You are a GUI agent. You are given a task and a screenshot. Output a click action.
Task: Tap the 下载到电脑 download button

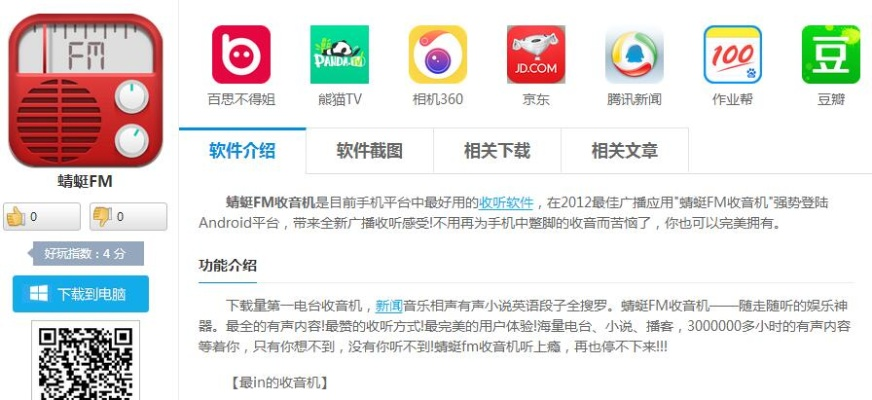(81, 294)
